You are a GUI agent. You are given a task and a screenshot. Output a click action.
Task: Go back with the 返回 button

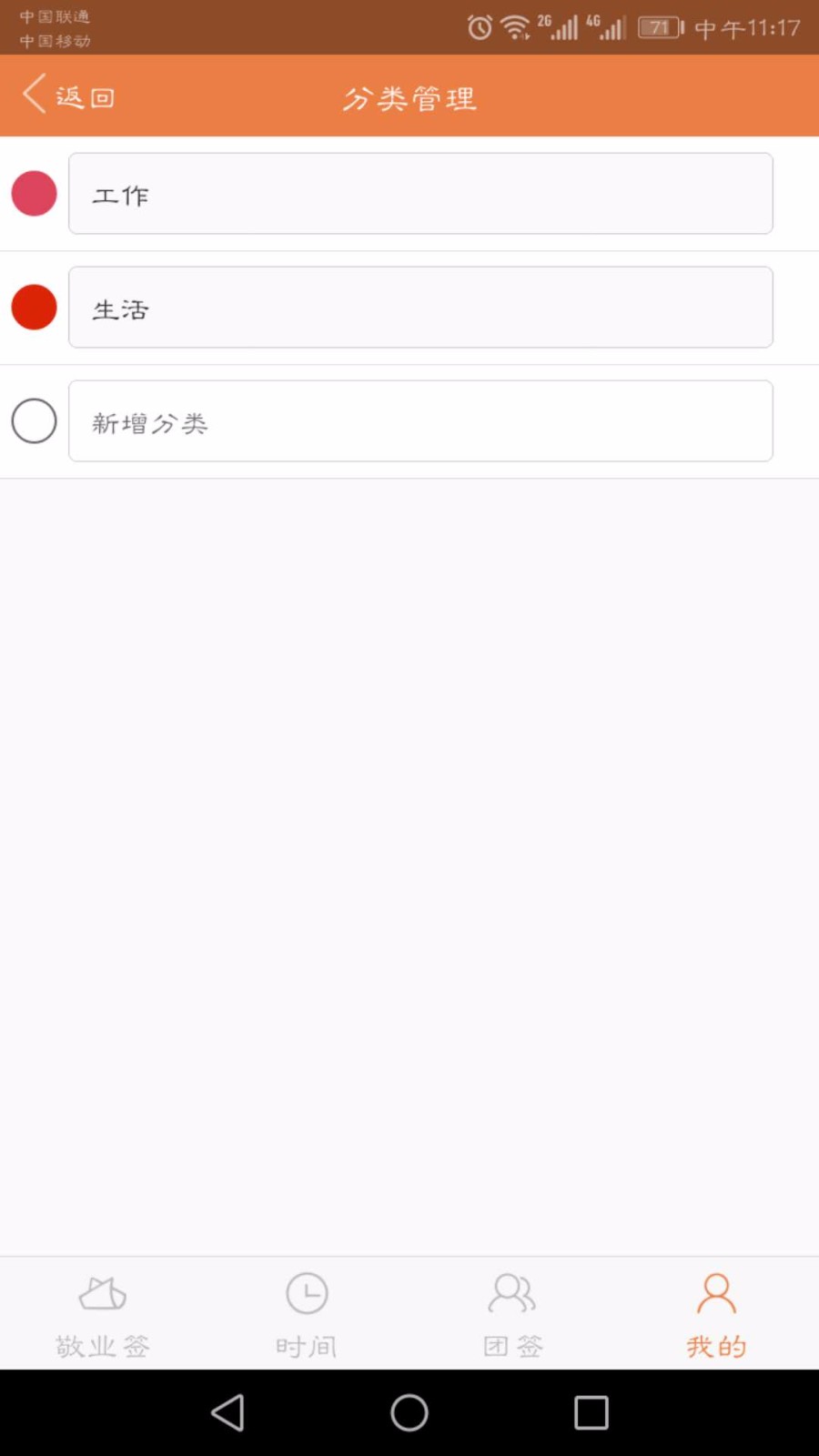coord(69,96)
